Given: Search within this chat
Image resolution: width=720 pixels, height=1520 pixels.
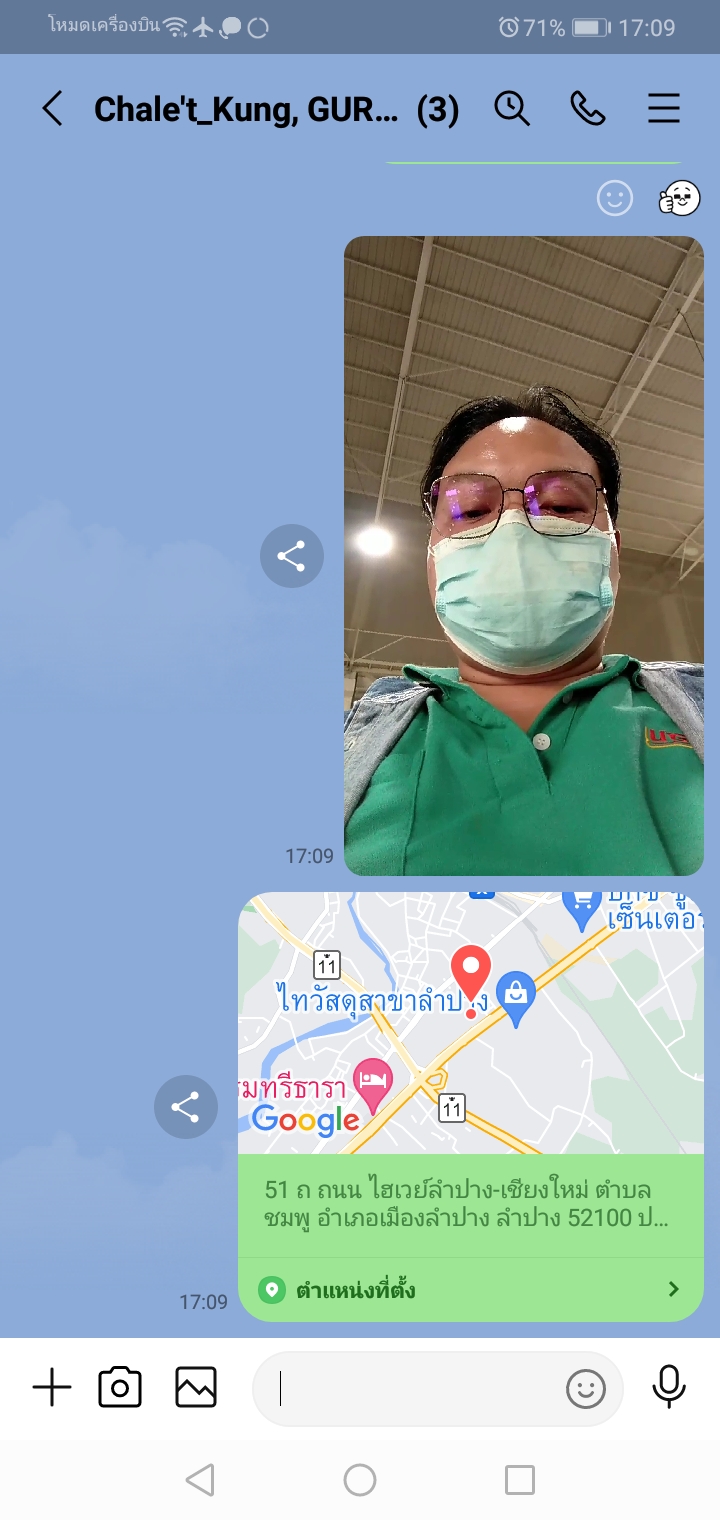Looking at the screenshot, I should (512, 108).
